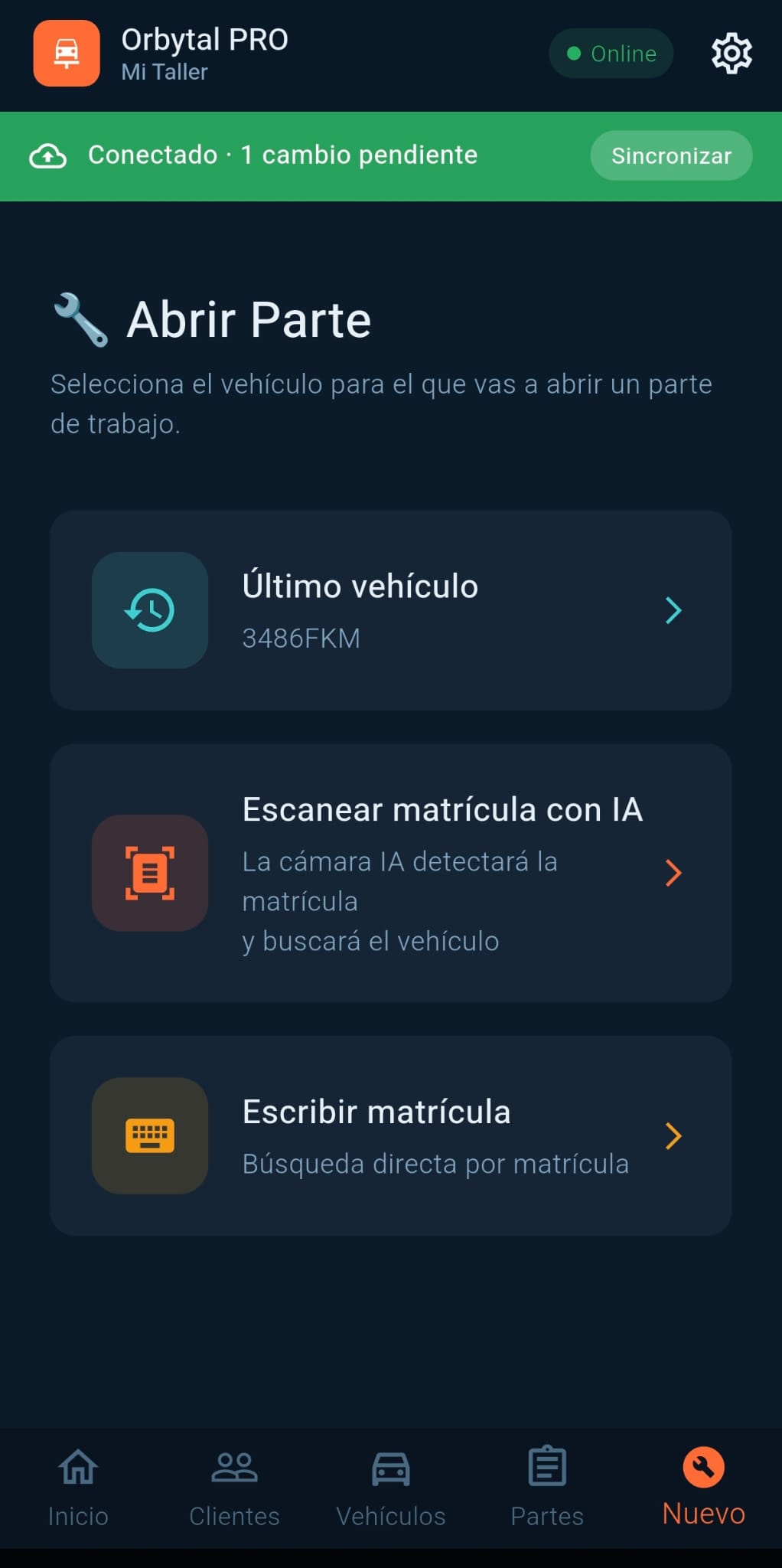Tap the pending change banner Conectado
Screen dimensions: 782x1568
click(x=283, y=155)
